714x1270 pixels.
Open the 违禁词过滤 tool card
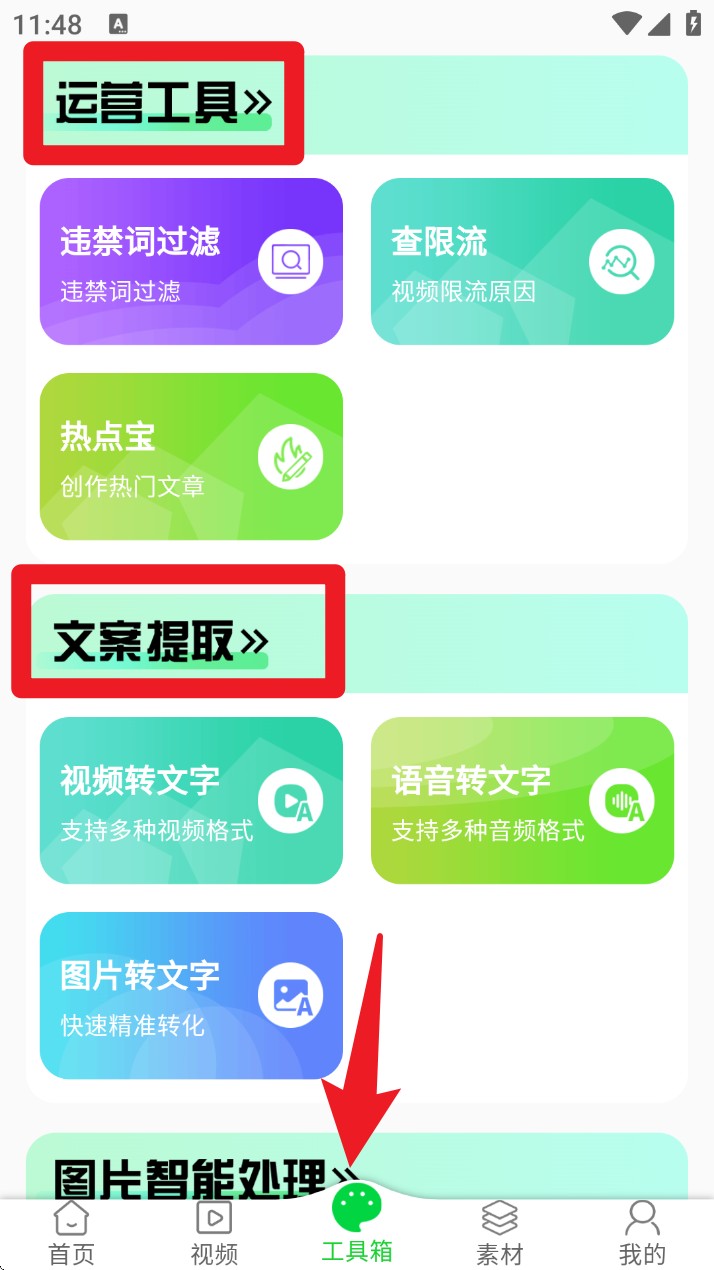point(191,261)
